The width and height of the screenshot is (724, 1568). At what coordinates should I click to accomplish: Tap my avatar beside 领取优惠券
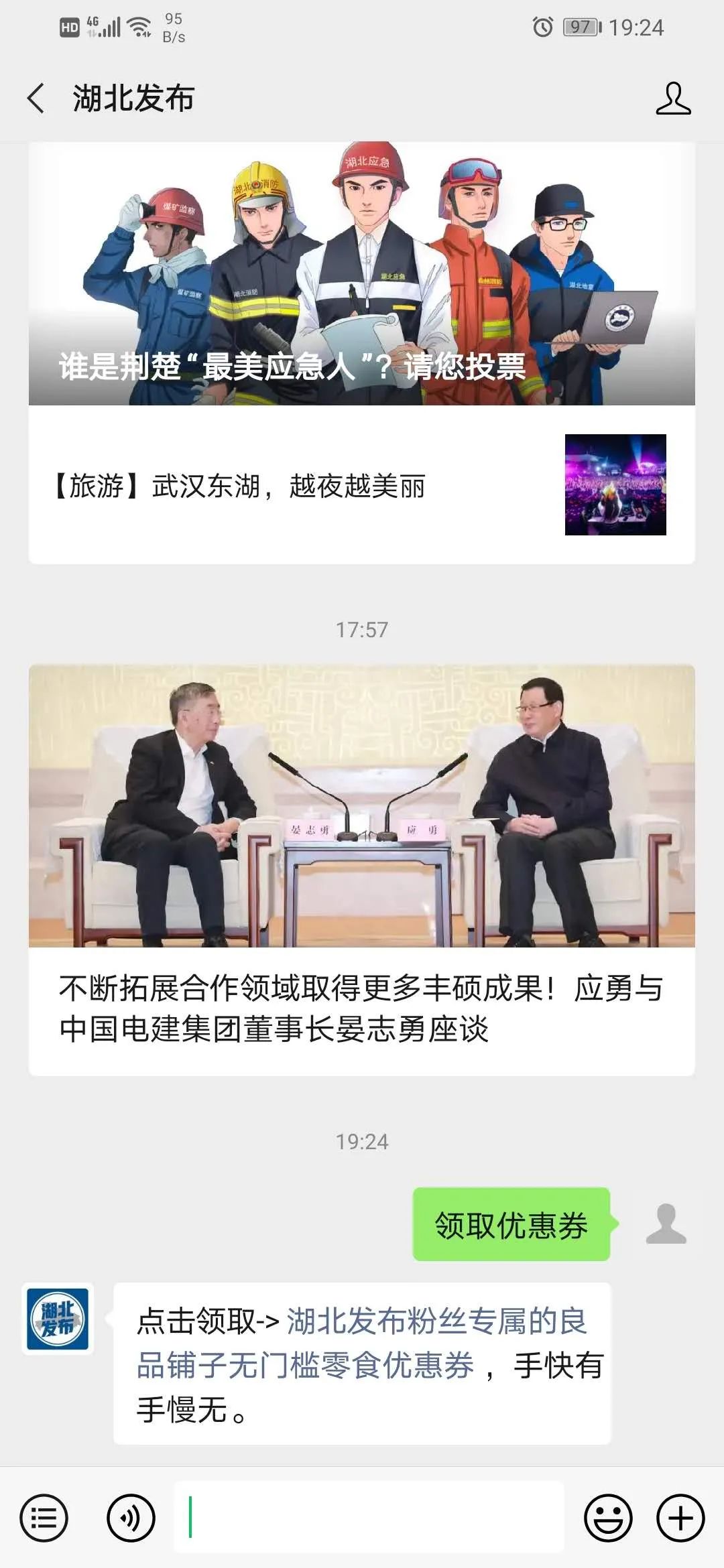pyautogui.click(x=666, y=1224)
